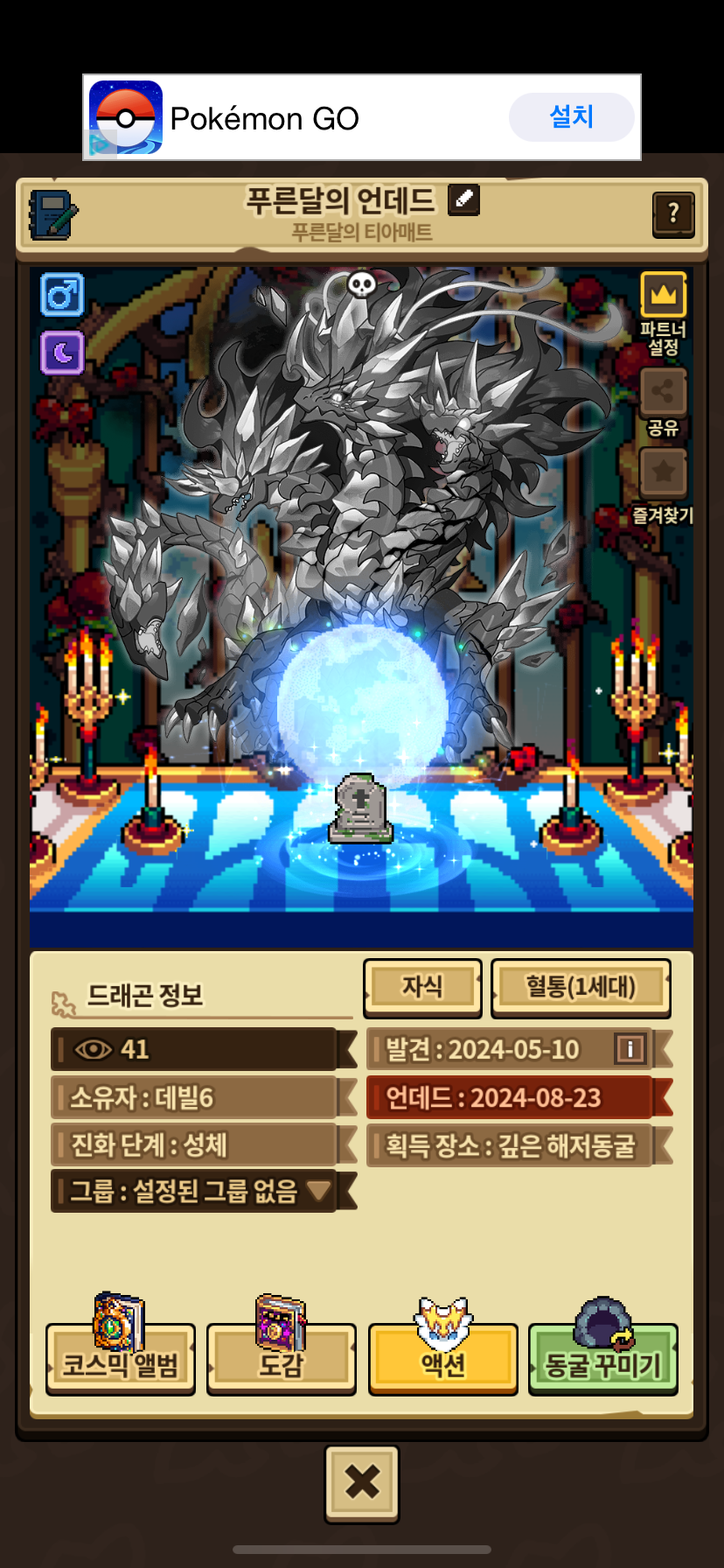This screenshot has width=724, height=1568.
Task: Set this dragon as partner with the crown icon
Action: pyautogui.click(x=663, y=295)
